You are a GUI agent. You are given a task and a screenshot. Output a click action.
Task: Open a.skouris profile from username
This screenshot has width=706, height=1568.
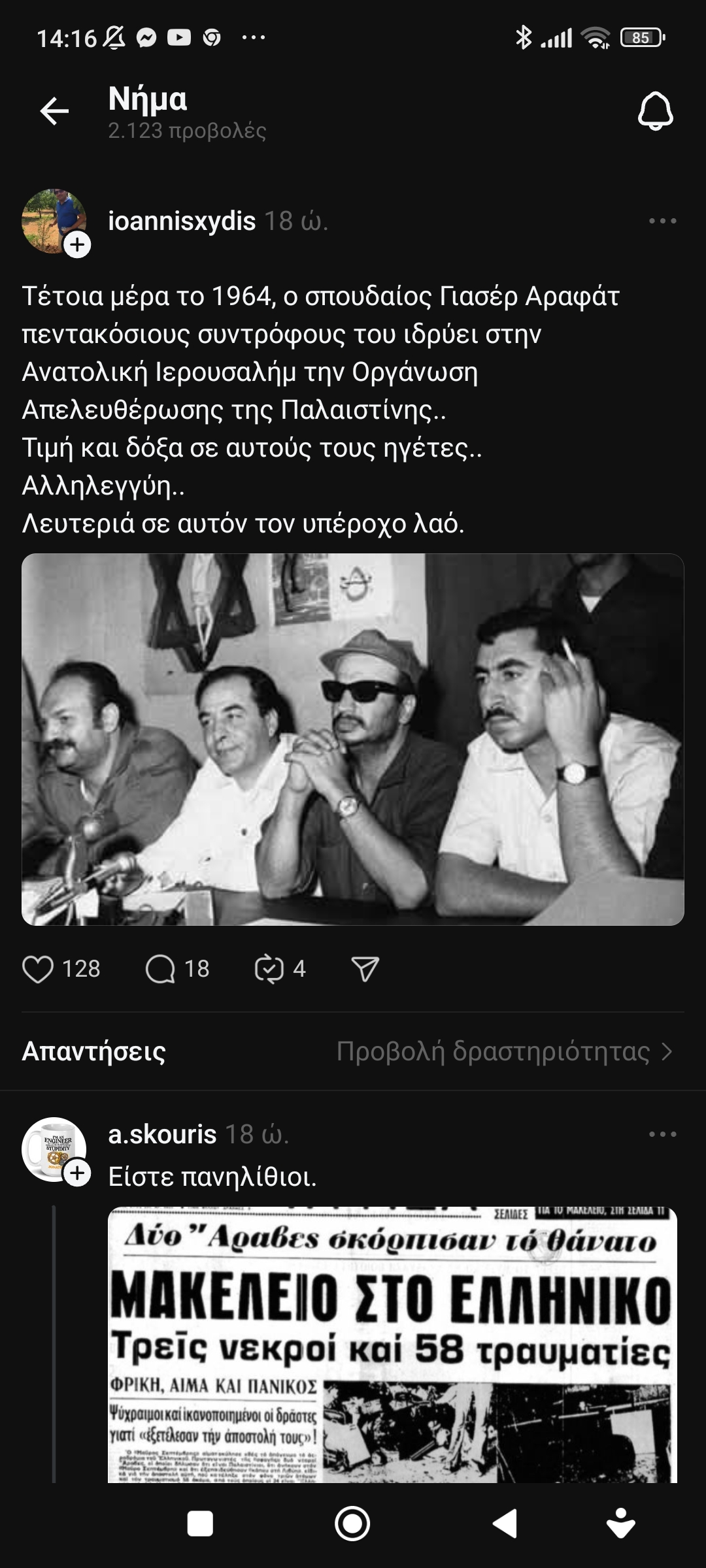coord(162,1135)
